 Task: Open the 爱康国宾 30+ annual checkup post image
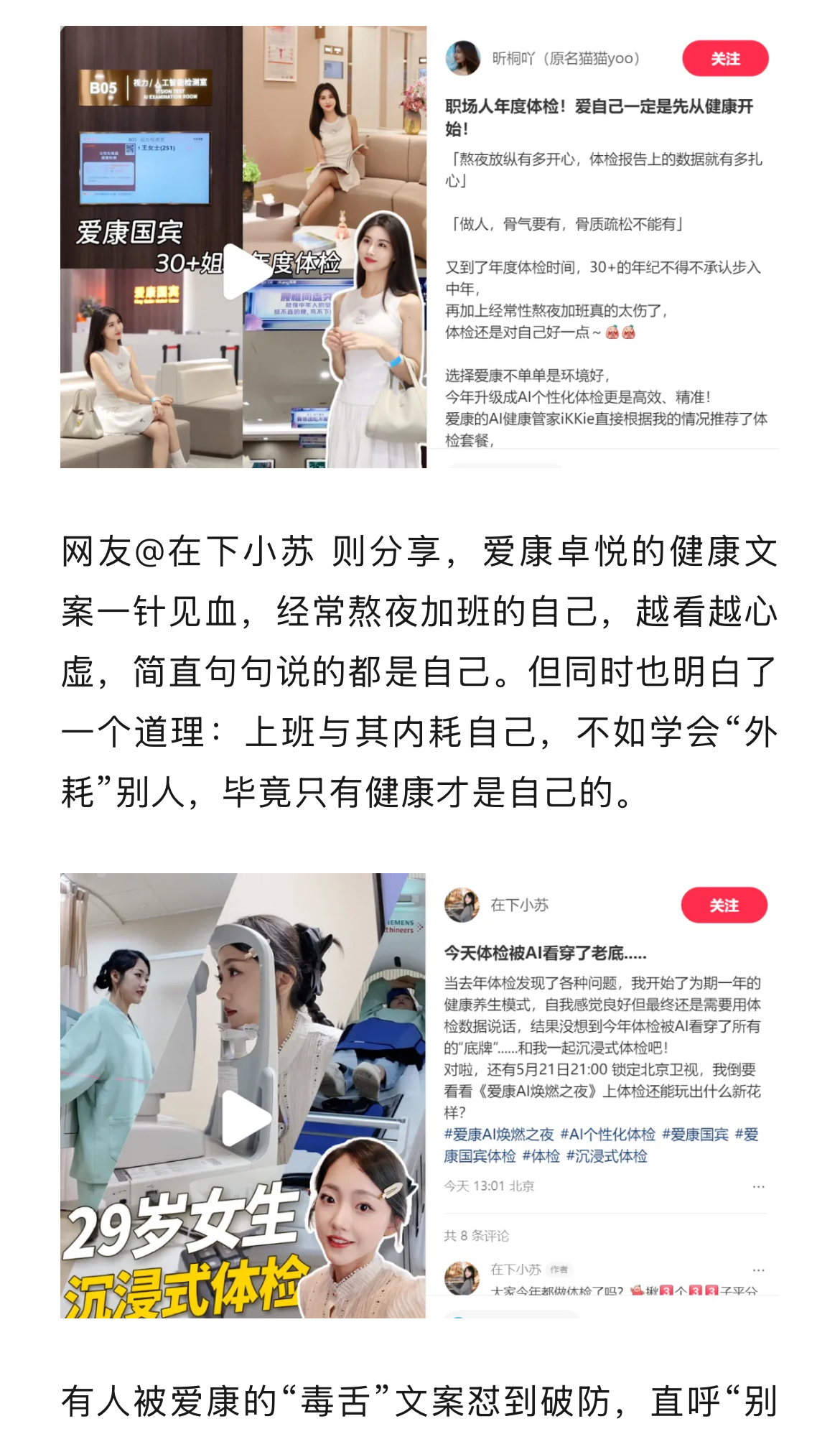pos(243,247)
